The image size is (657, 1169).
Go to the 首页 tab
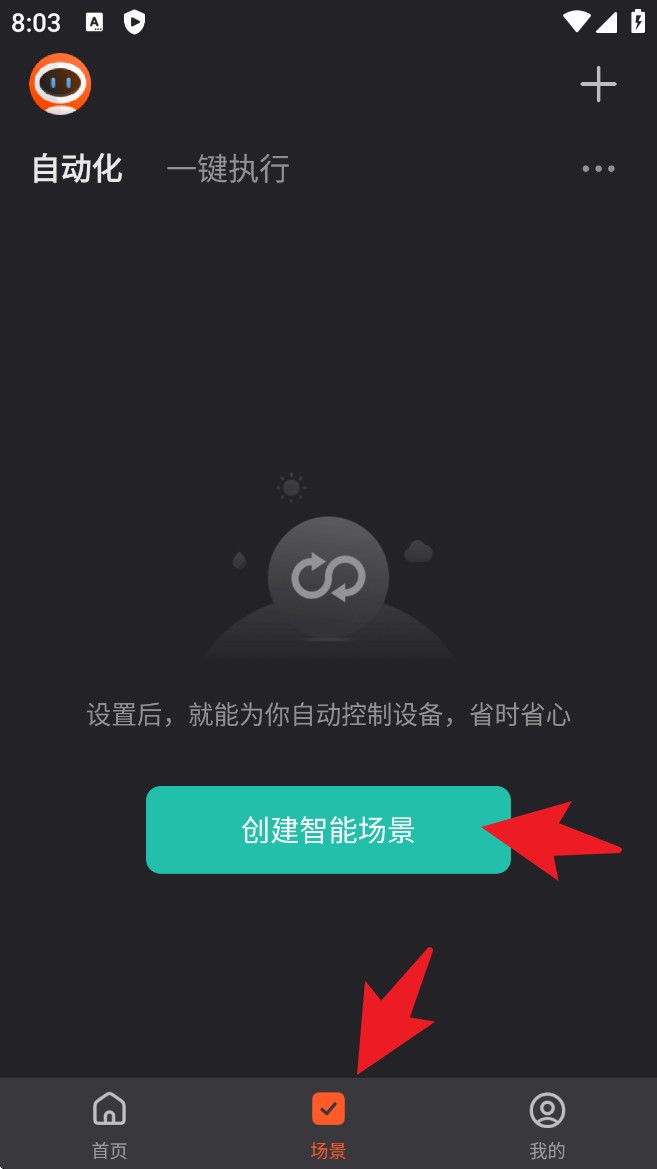coord(109,1124)
